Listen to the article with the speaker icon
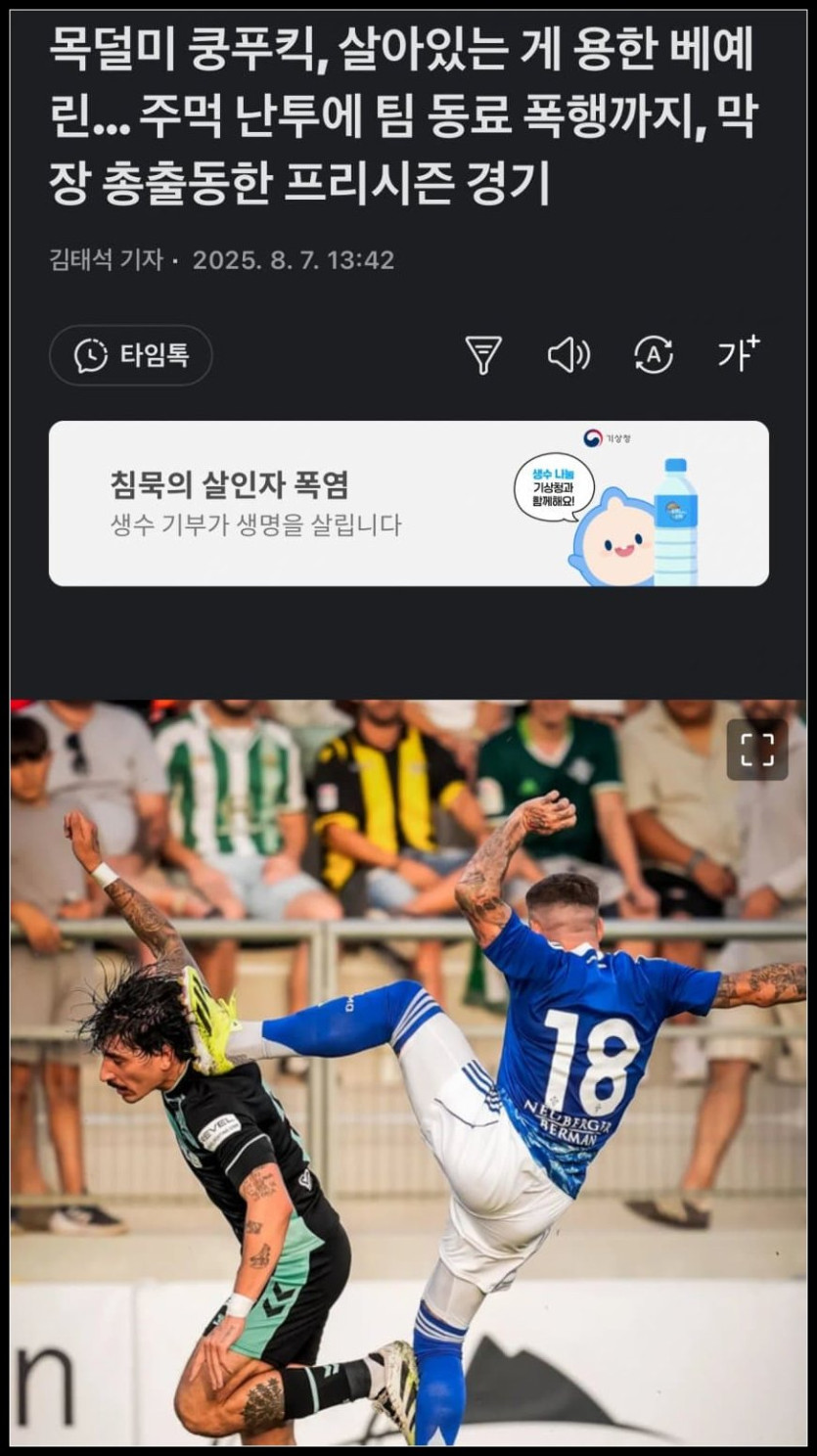This screenshot has height=1456, width=817. pos(567,355)
